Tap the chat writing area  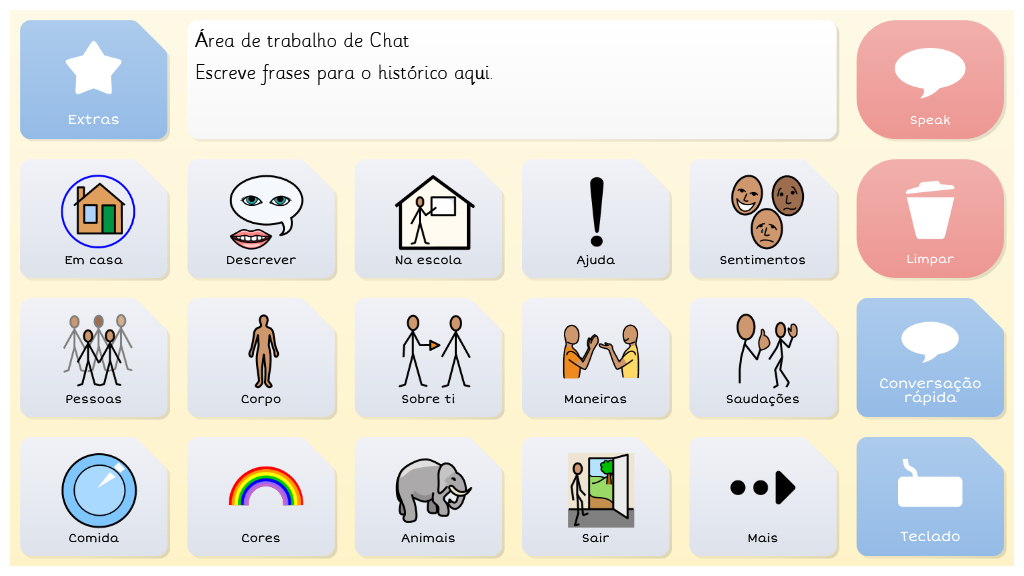pos(511,80)
